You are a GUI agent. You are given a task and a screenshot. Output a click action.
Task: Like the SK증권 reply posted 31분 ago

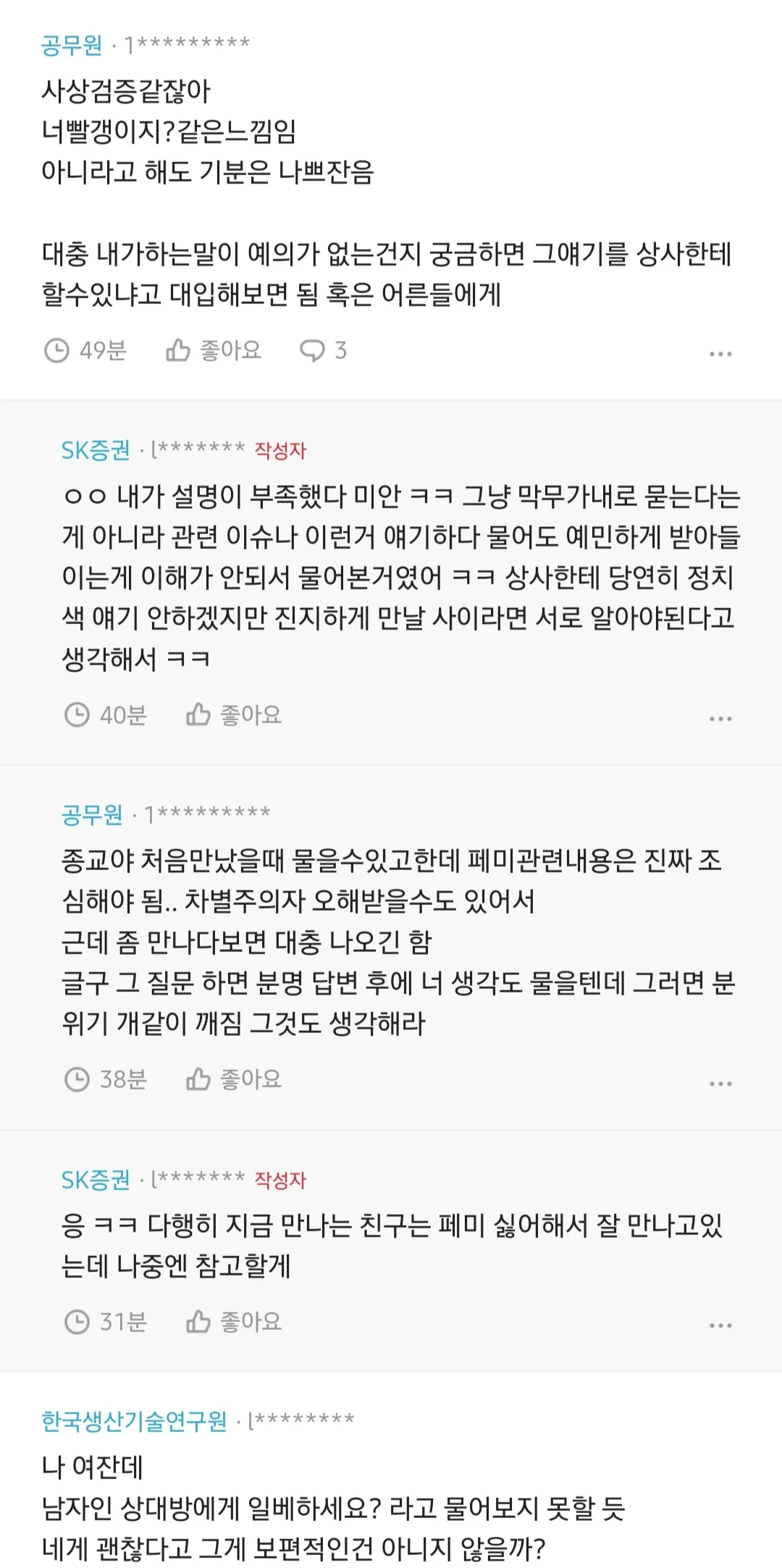coord(234,1322)
